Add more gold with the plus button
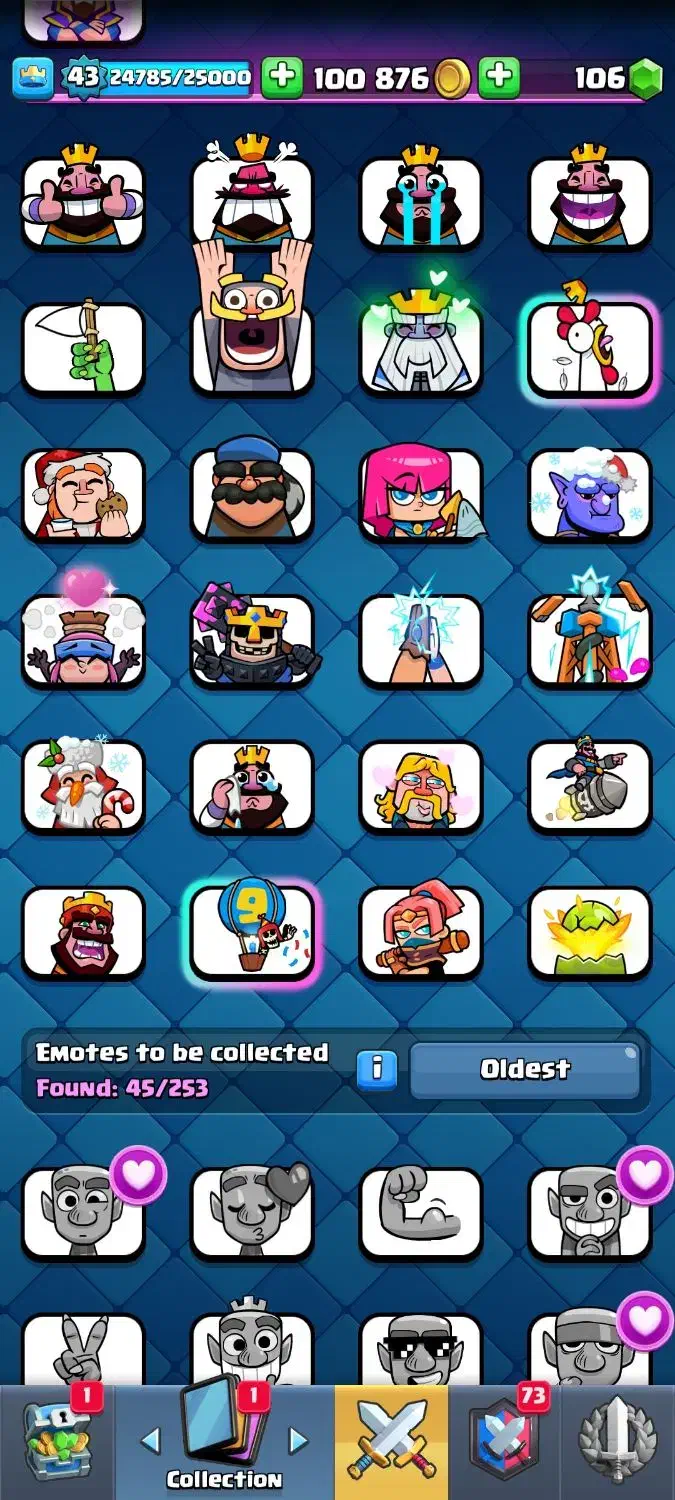This screenshot has height=1500, width=675. click(x=283, y=78)
